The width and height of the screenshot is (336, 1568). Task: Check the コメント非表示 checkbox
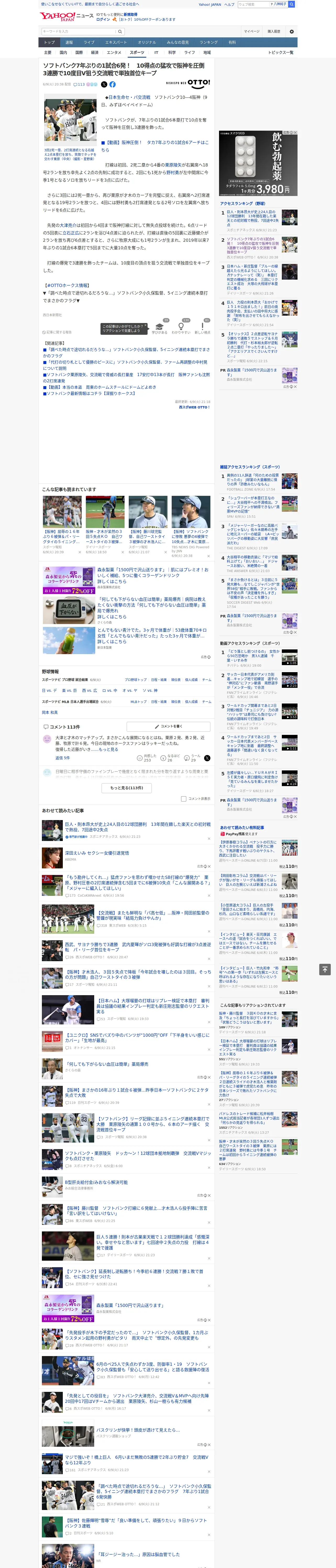(183, 799)
